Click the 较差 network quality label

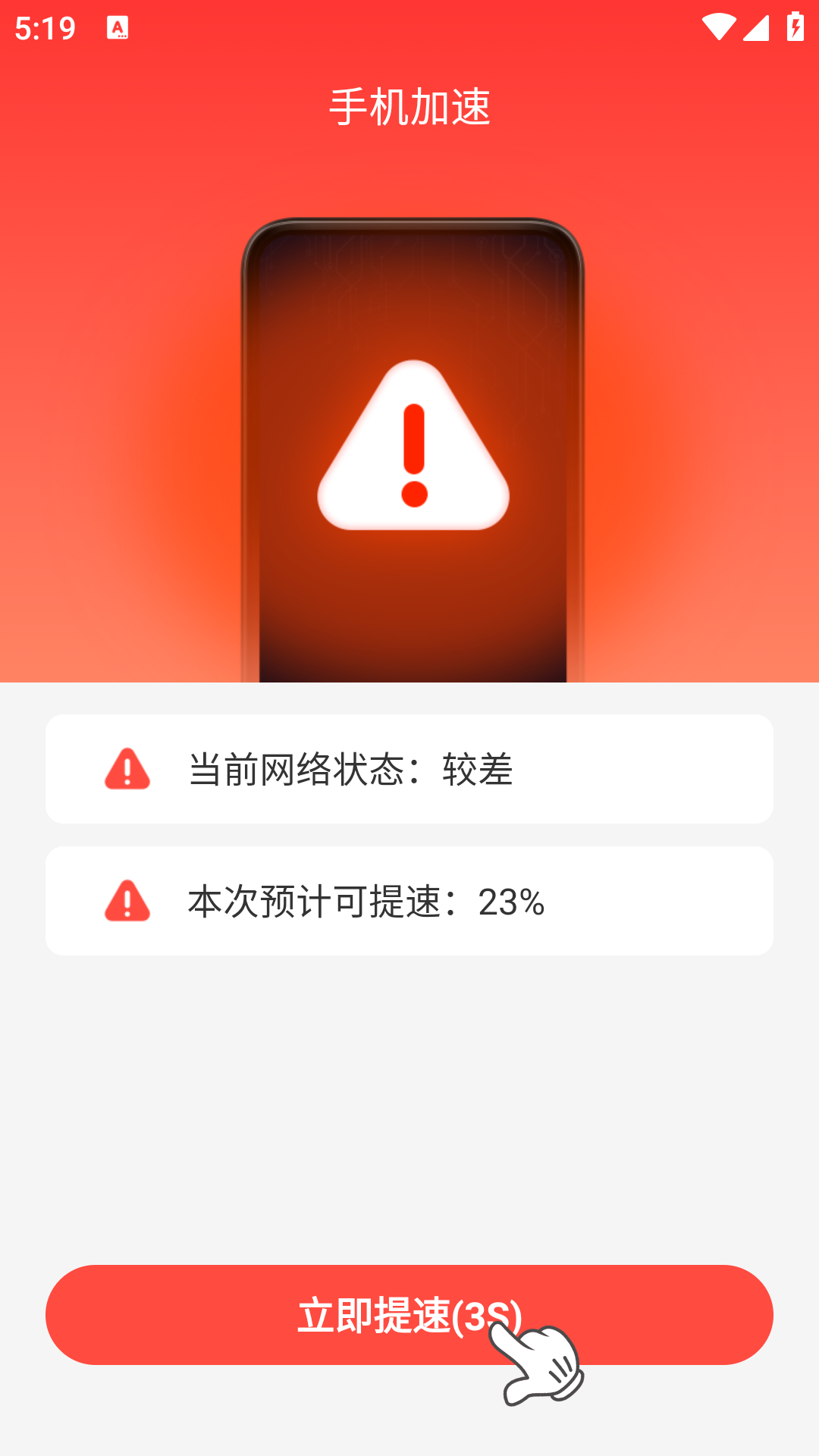click(478, 770)
